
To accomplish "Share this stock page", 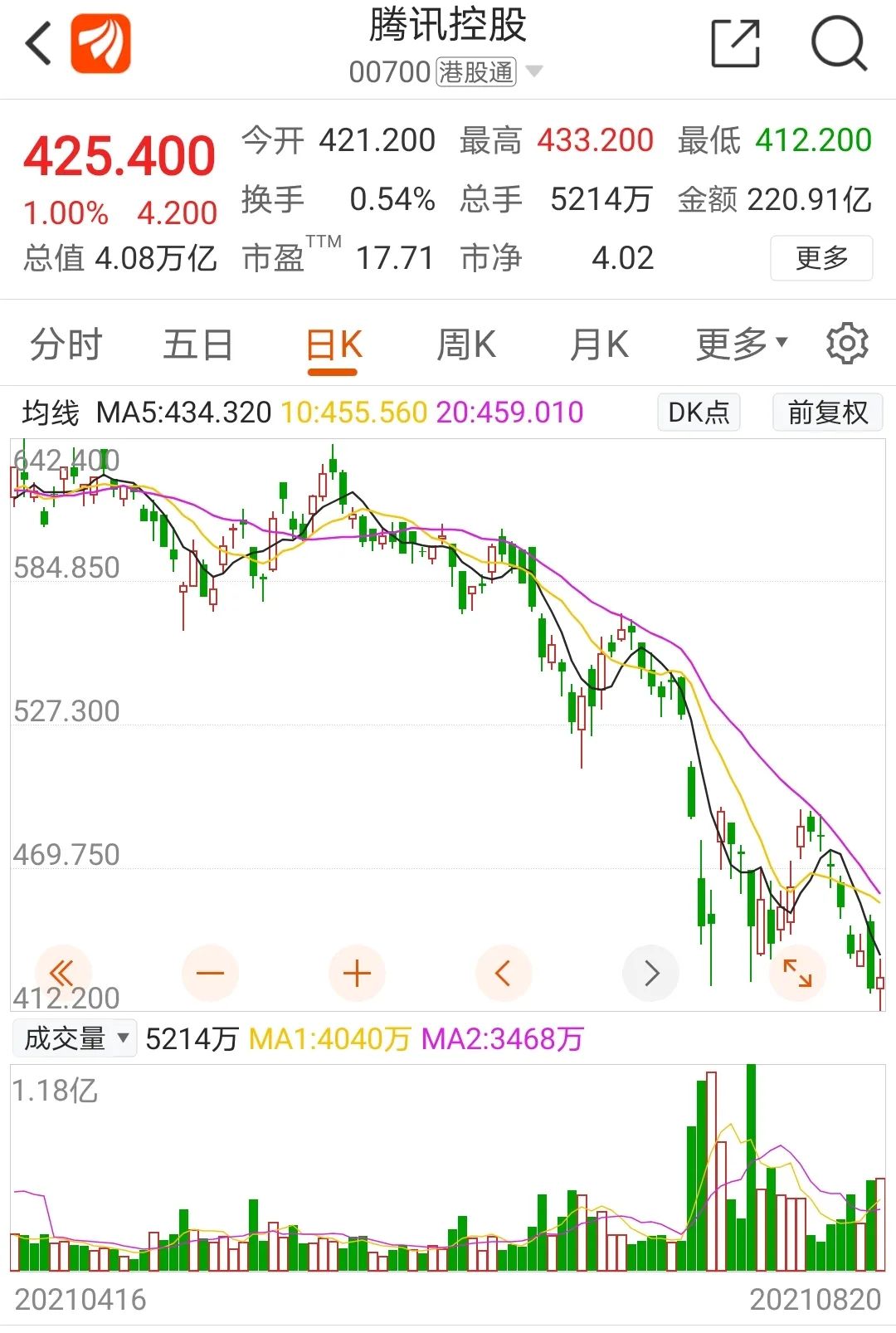I will pos(736,43).
